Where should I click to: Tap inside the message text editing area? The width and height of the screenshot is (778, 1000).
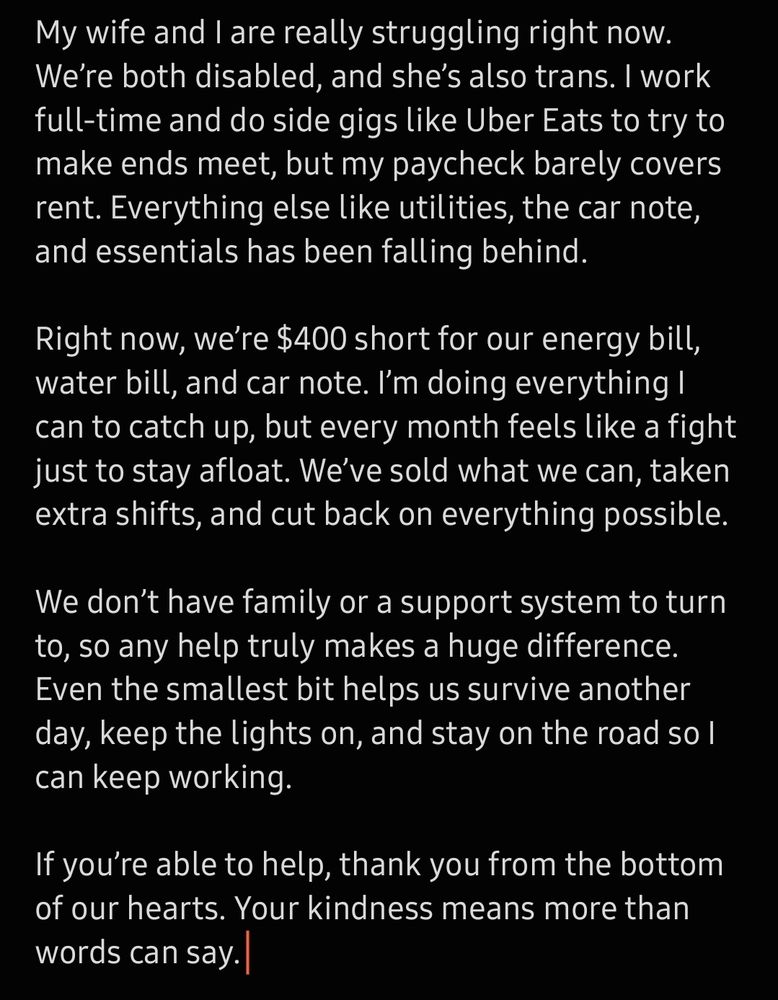click(388, 500)
